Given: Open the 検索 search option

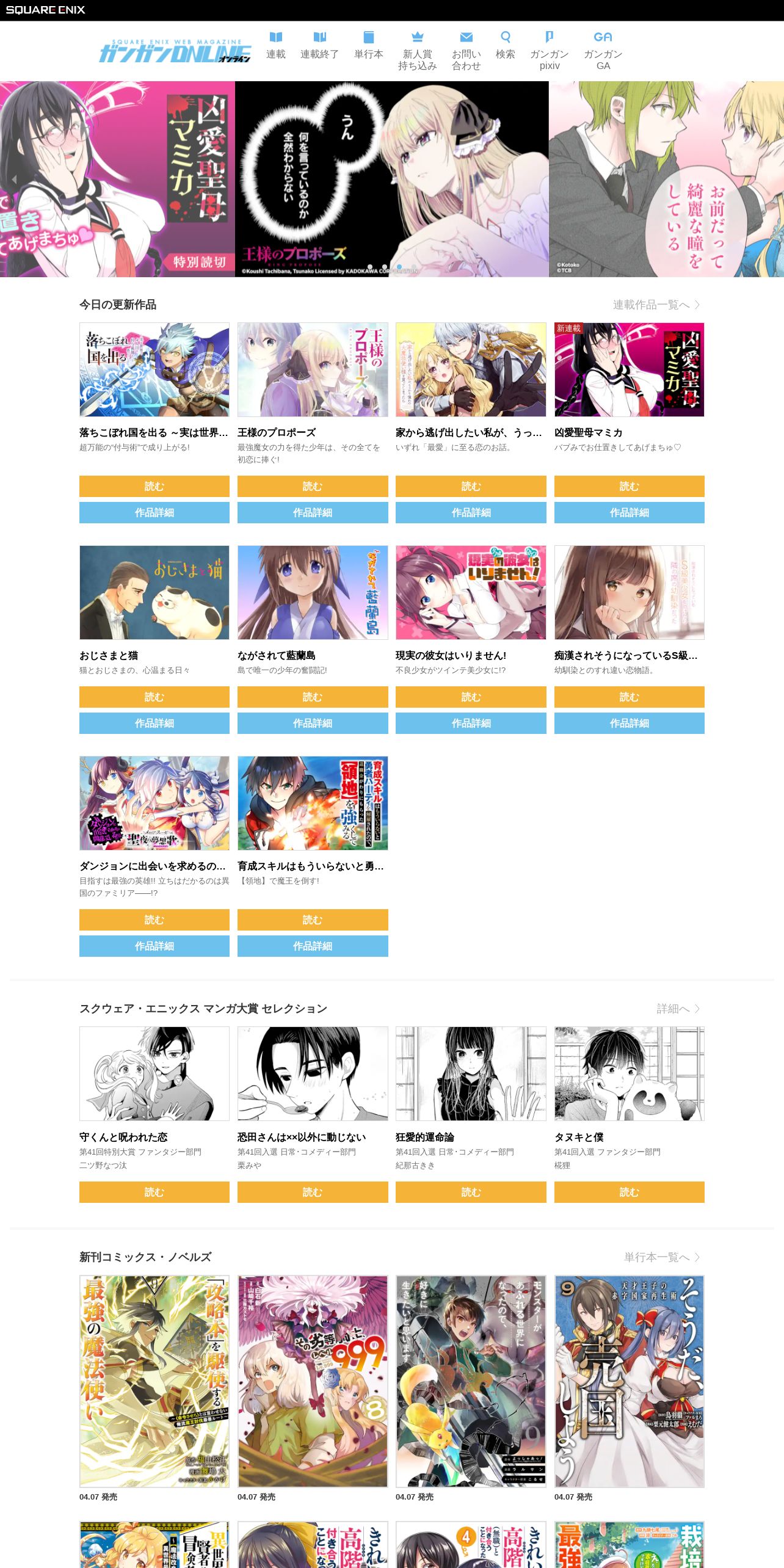Looking at the screenshot, I should click(505, 46).
